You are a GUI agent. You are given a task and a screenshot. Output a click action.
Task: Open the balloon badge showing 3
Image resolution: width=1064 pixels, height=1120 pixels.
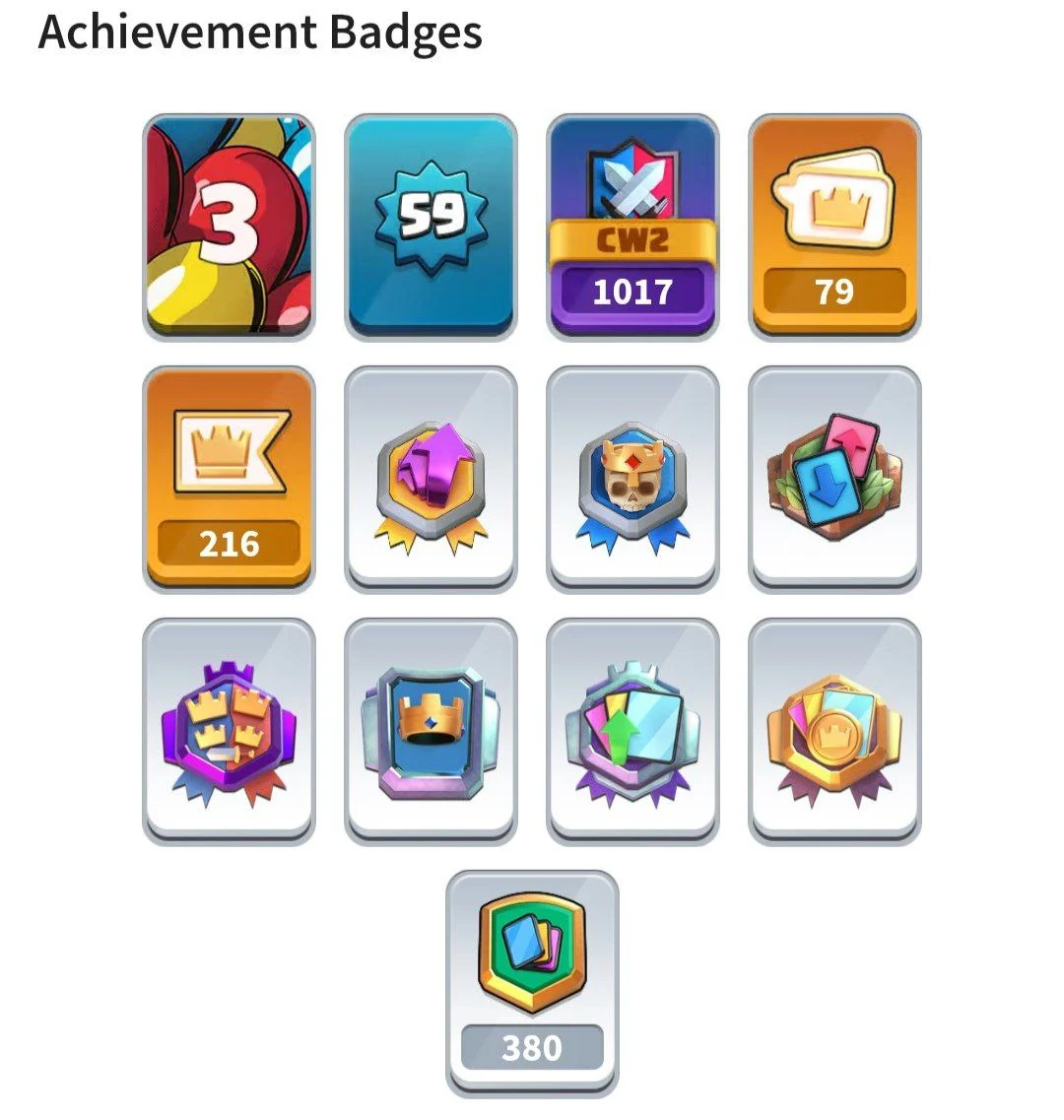229,227
